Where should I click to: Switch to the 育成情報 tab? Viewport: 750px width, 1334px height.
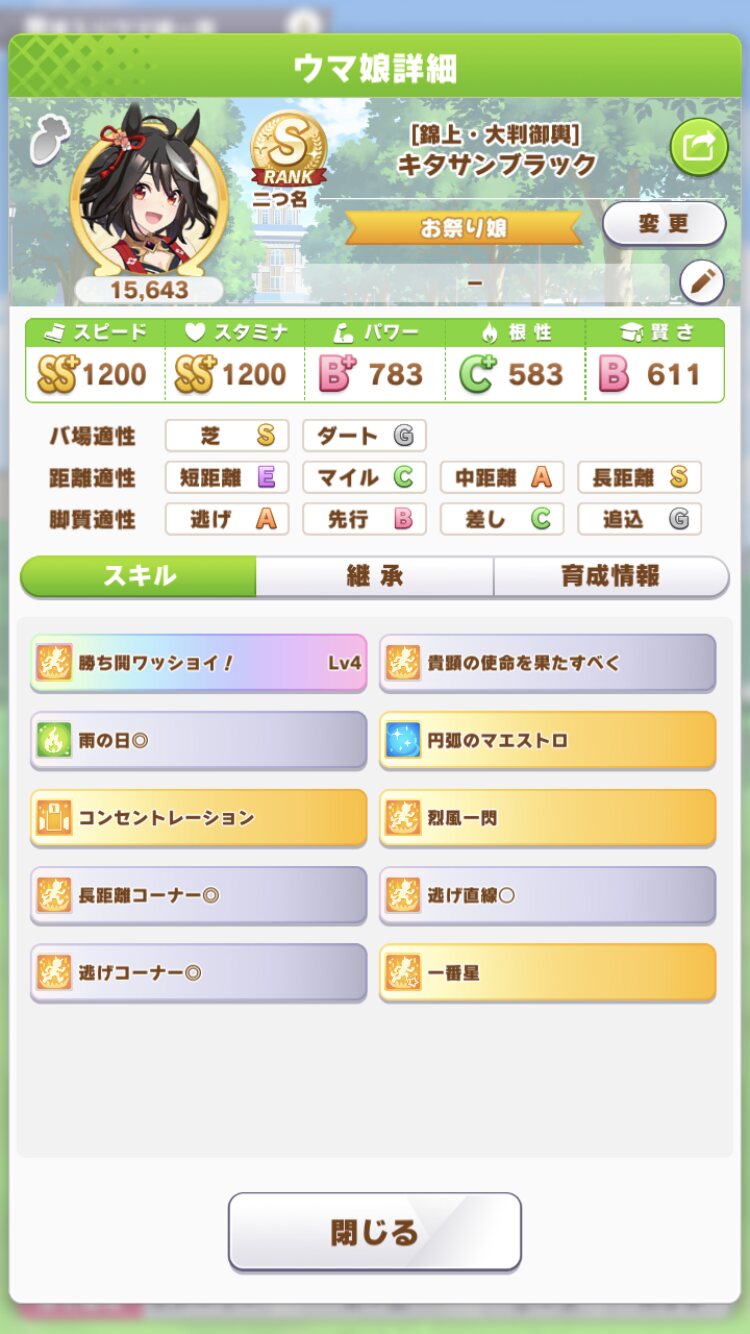[610, 576]
